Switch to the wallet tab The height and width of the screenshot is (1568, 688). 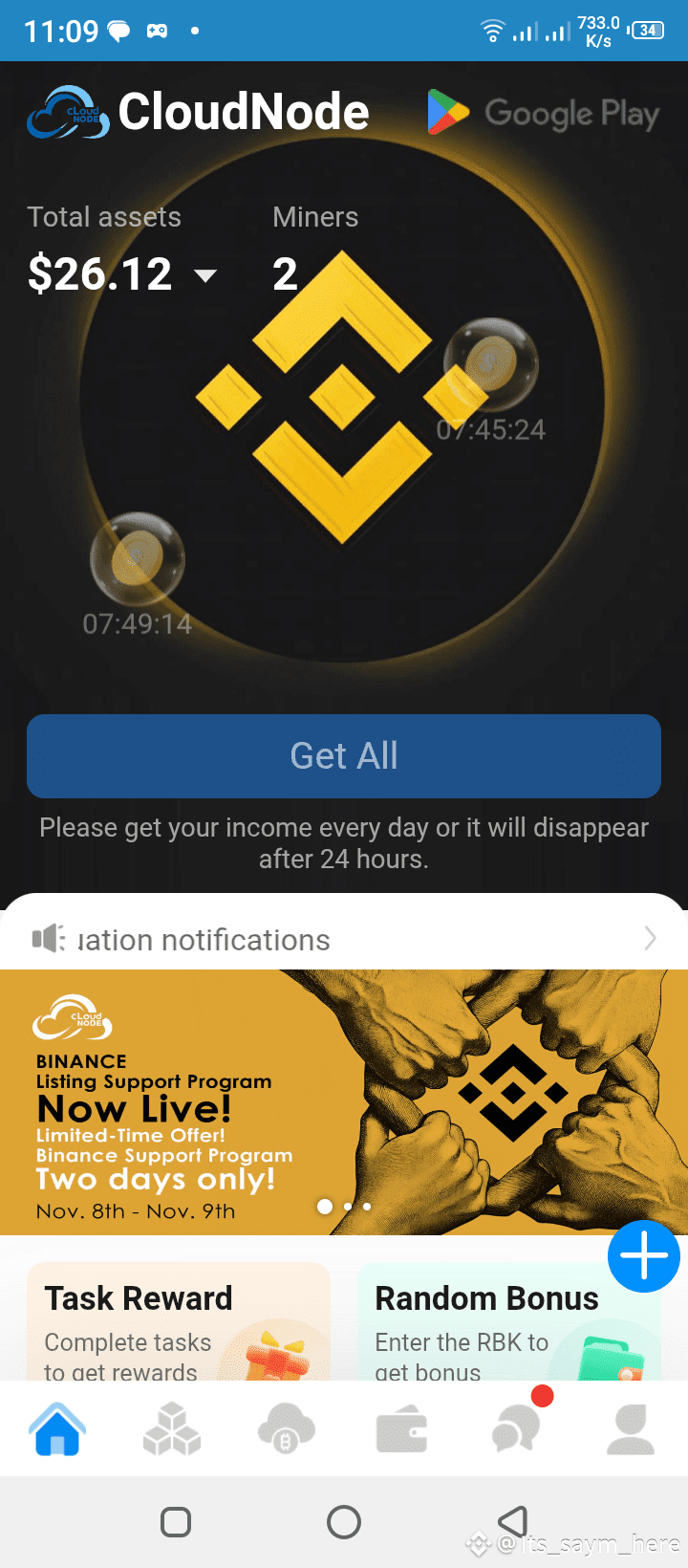point(401,1429)
